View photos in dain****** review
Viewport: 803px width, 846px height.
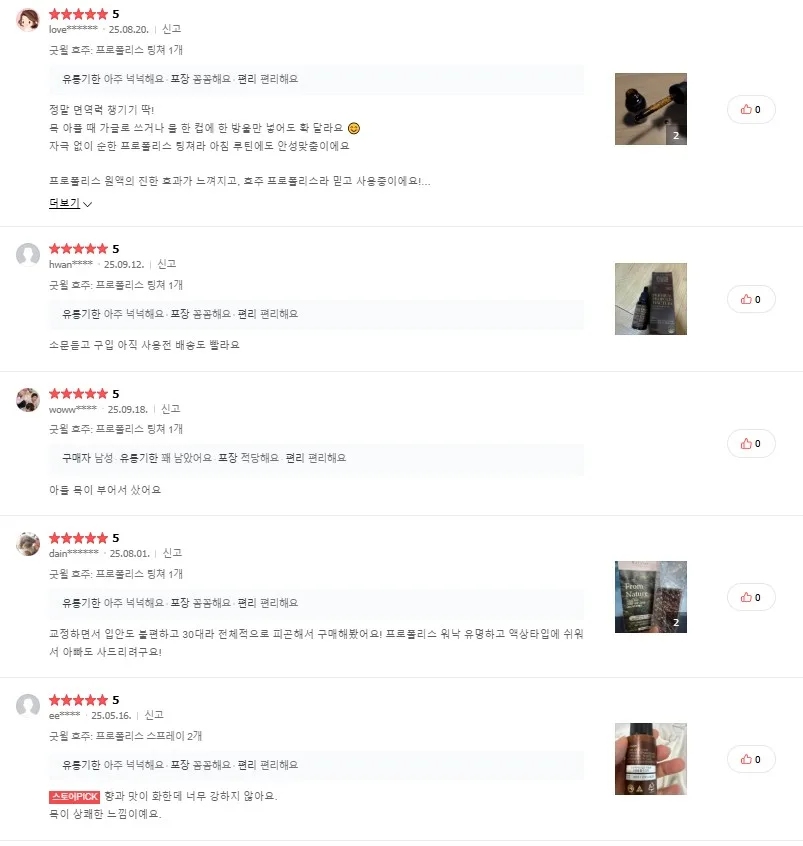point(651,597)
